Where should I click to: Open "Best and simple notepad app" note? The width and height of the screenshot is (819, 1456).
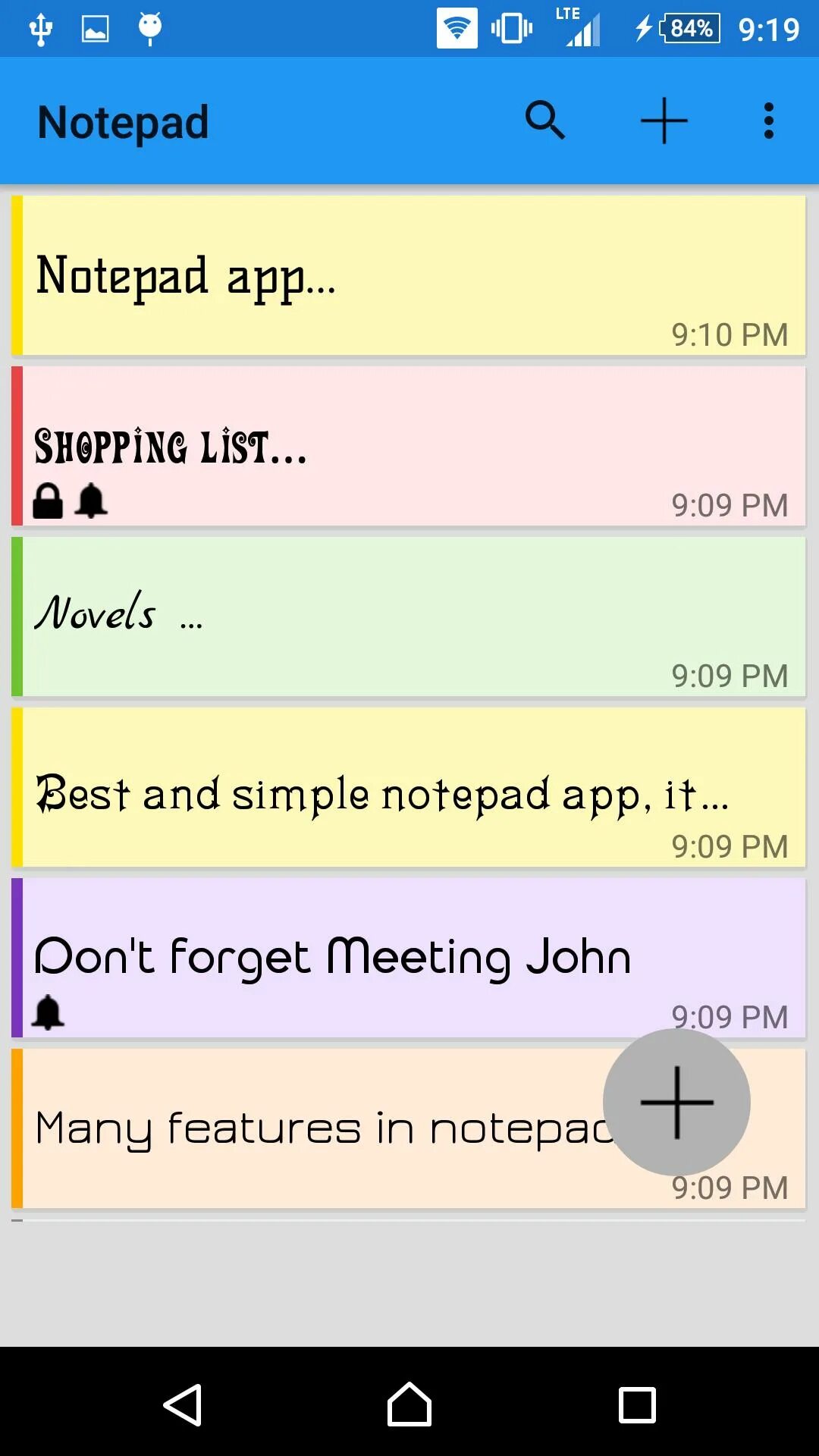pyautogui.click(x=409, y=787)
